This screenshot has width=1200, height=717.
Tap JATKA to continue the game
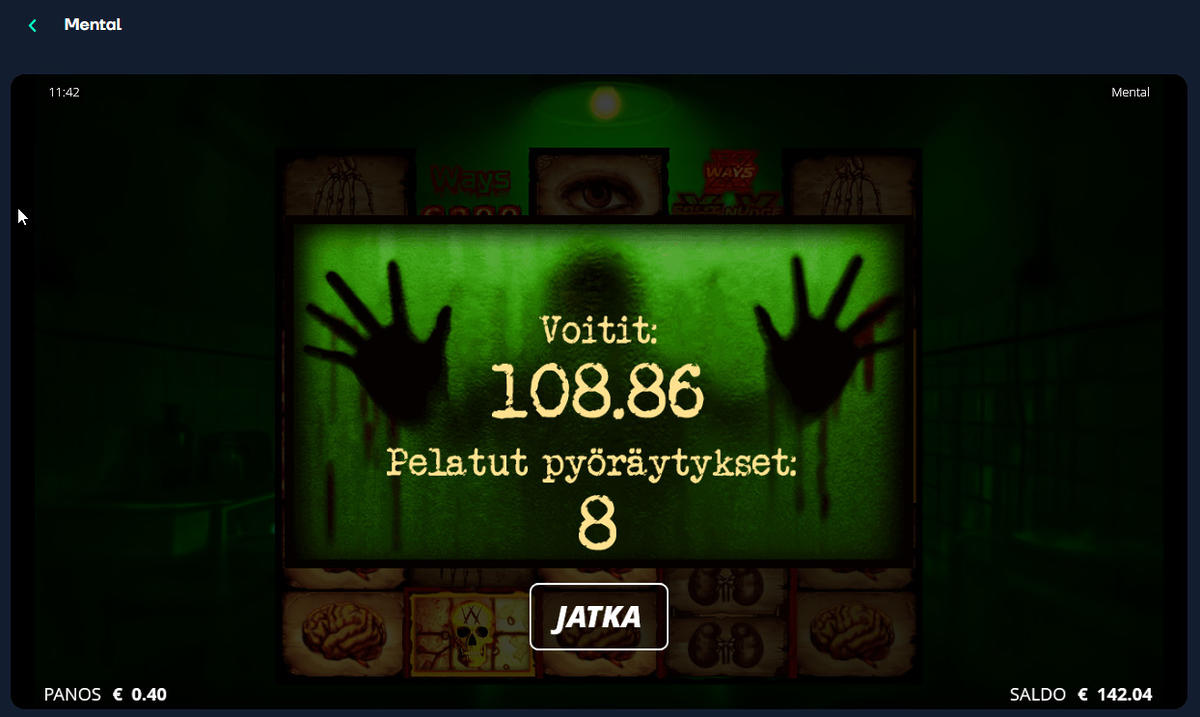click(598, 617)
